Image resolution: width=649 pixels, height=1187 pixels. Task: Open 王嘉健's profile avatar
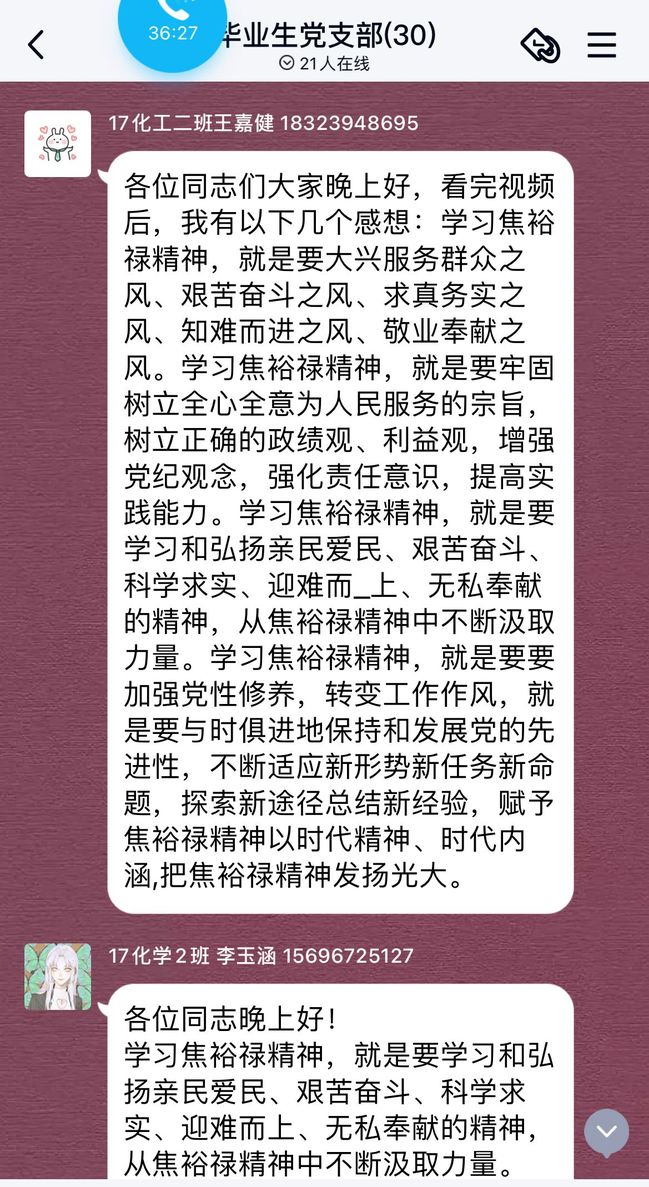pyautogui.click(x=58, y=144)
